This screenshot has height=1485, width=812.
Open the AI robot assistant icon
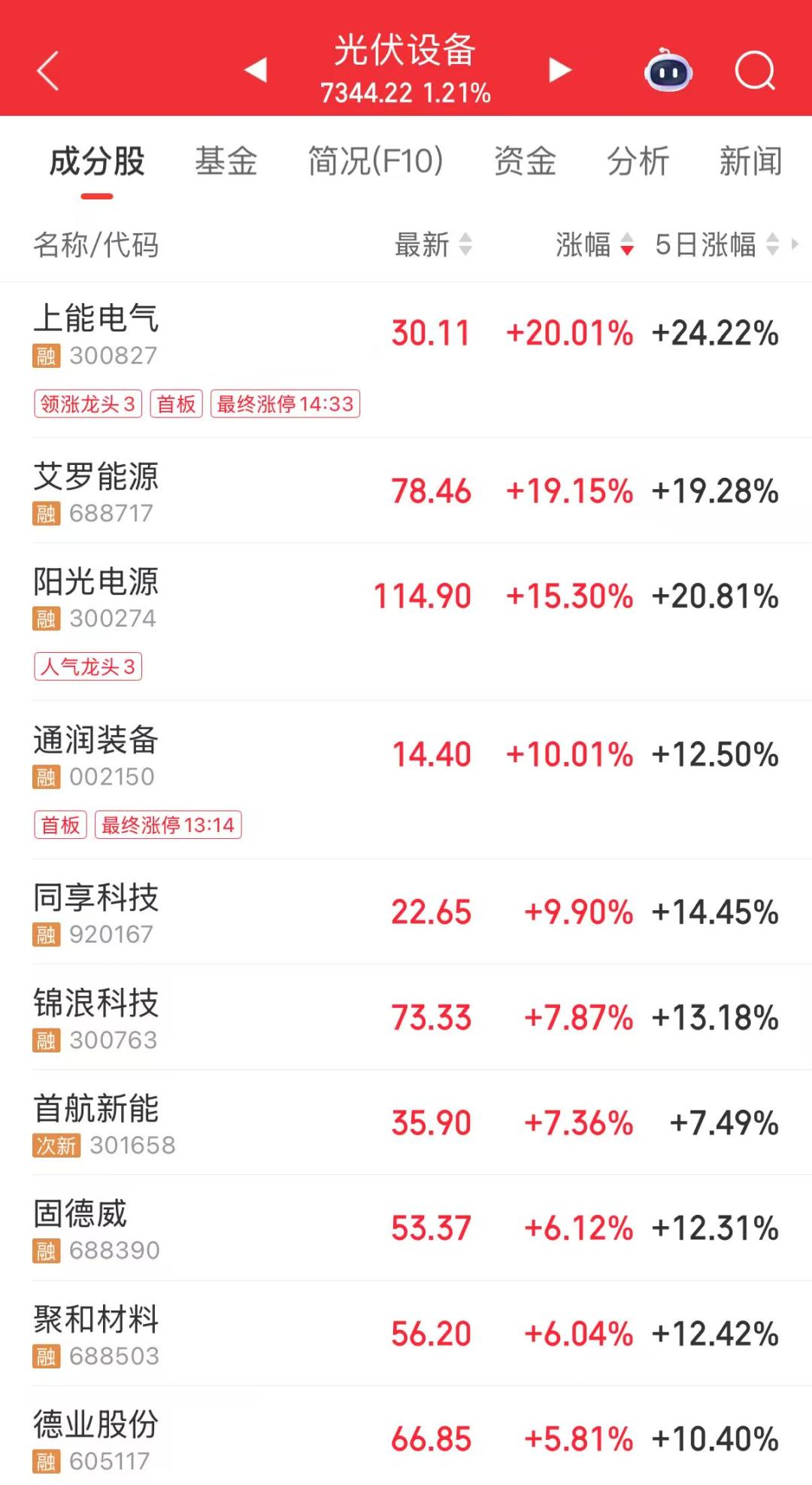coord(668,70)
